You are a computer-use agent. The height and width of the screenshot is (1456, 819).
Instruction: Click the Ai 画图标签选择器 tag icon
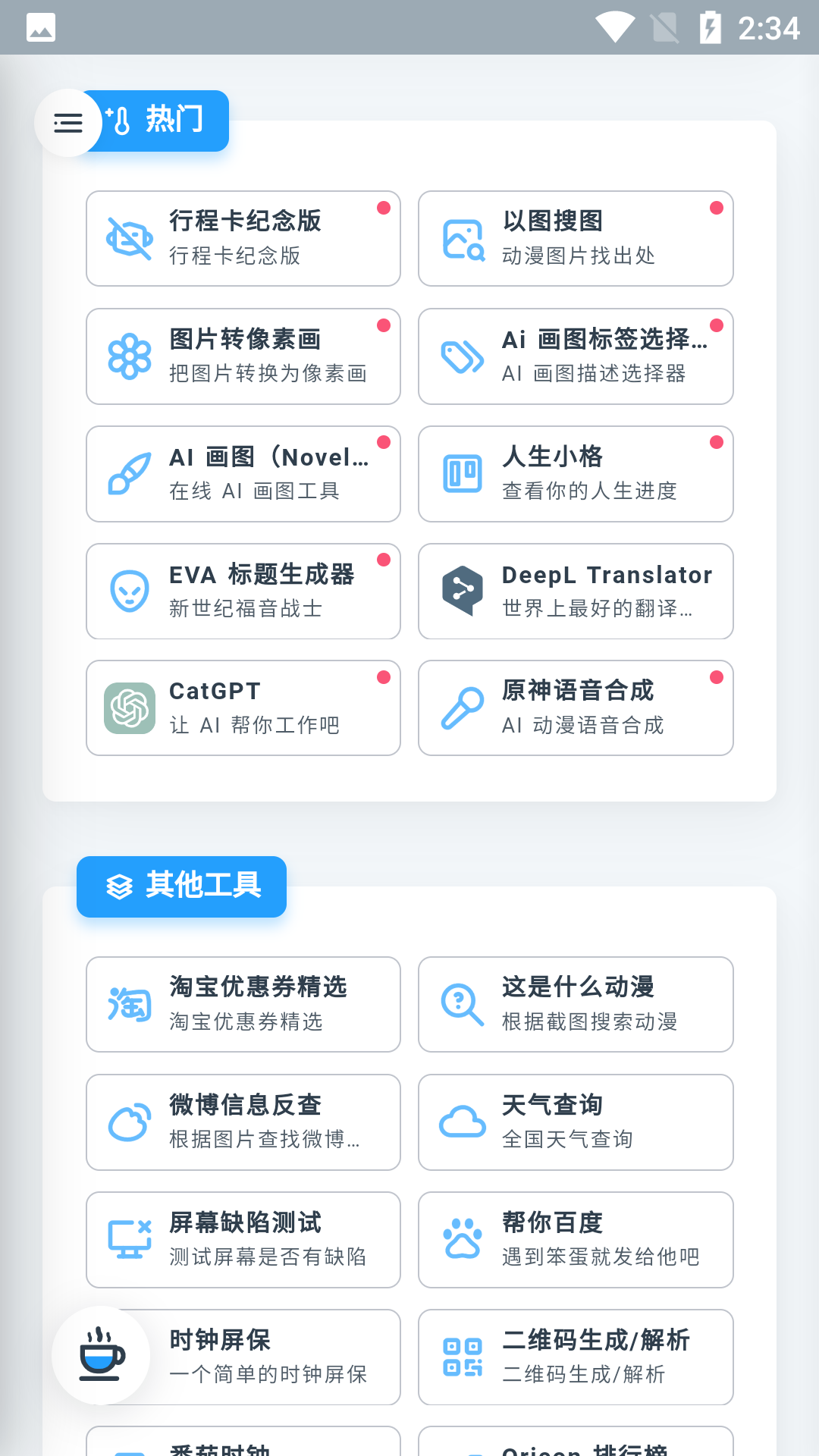(x=463, y=356)
